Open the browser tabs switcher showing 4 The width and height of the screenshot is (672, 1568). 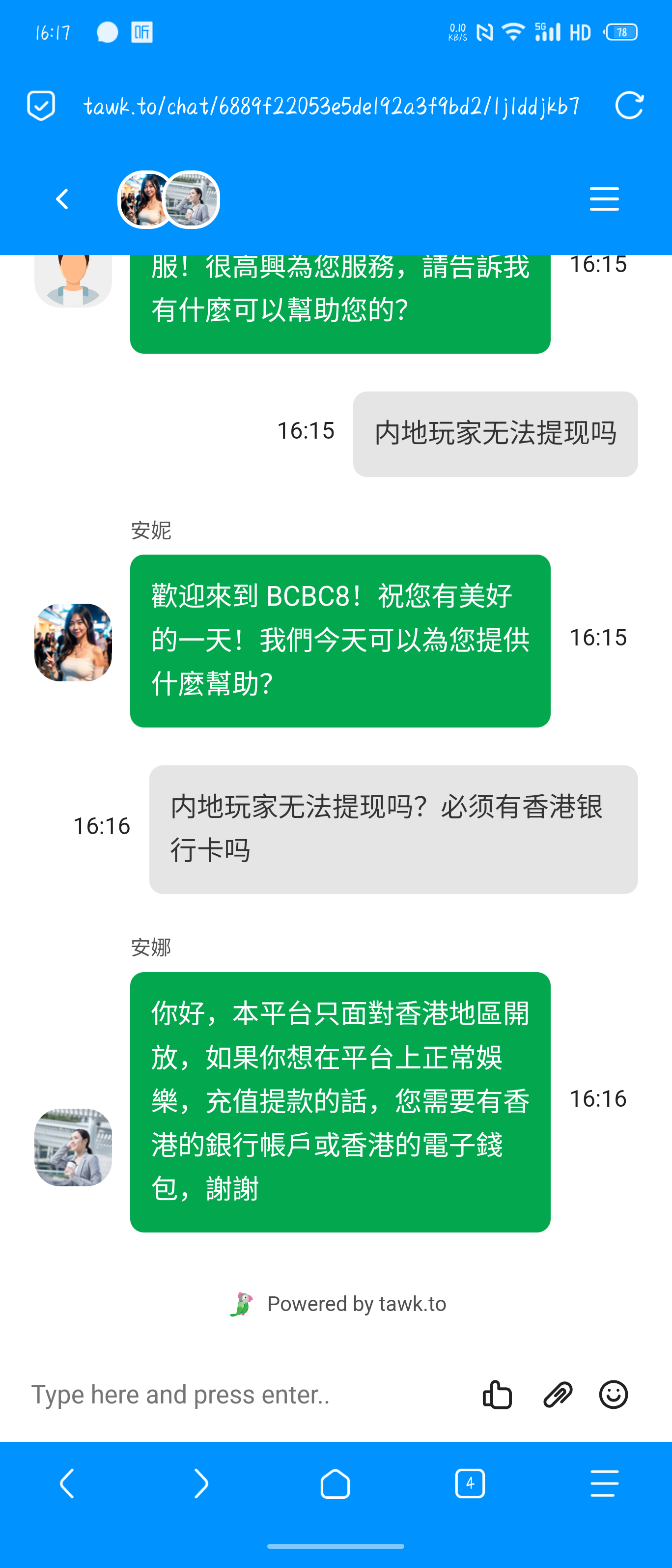(x=470, y=1484)
